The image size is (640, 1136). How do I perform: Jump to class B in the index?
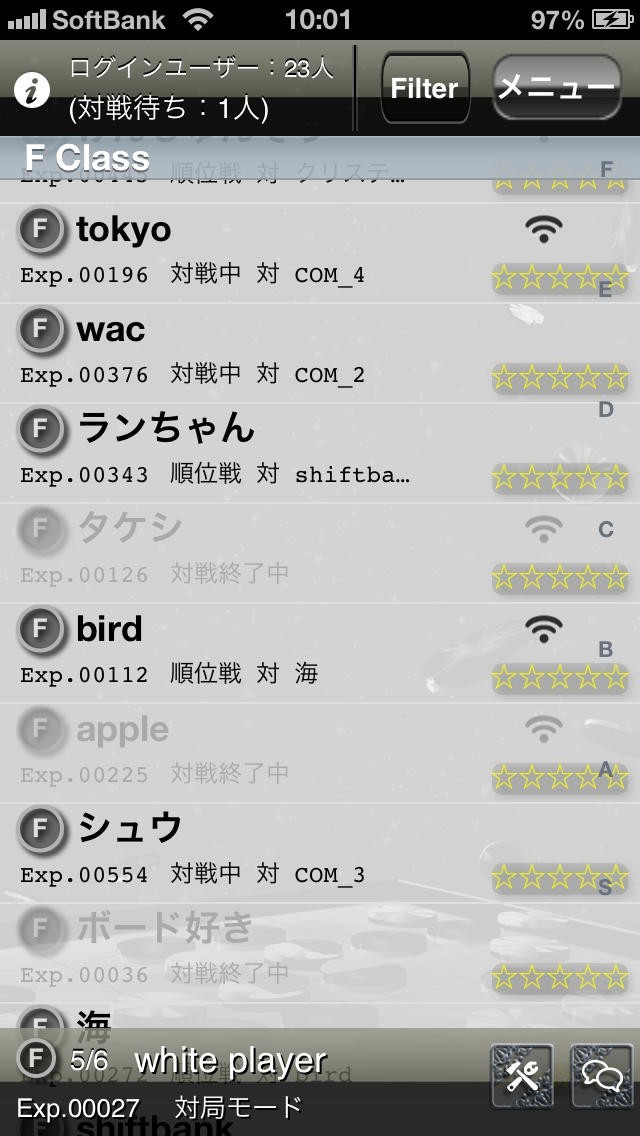coord(605,650)
